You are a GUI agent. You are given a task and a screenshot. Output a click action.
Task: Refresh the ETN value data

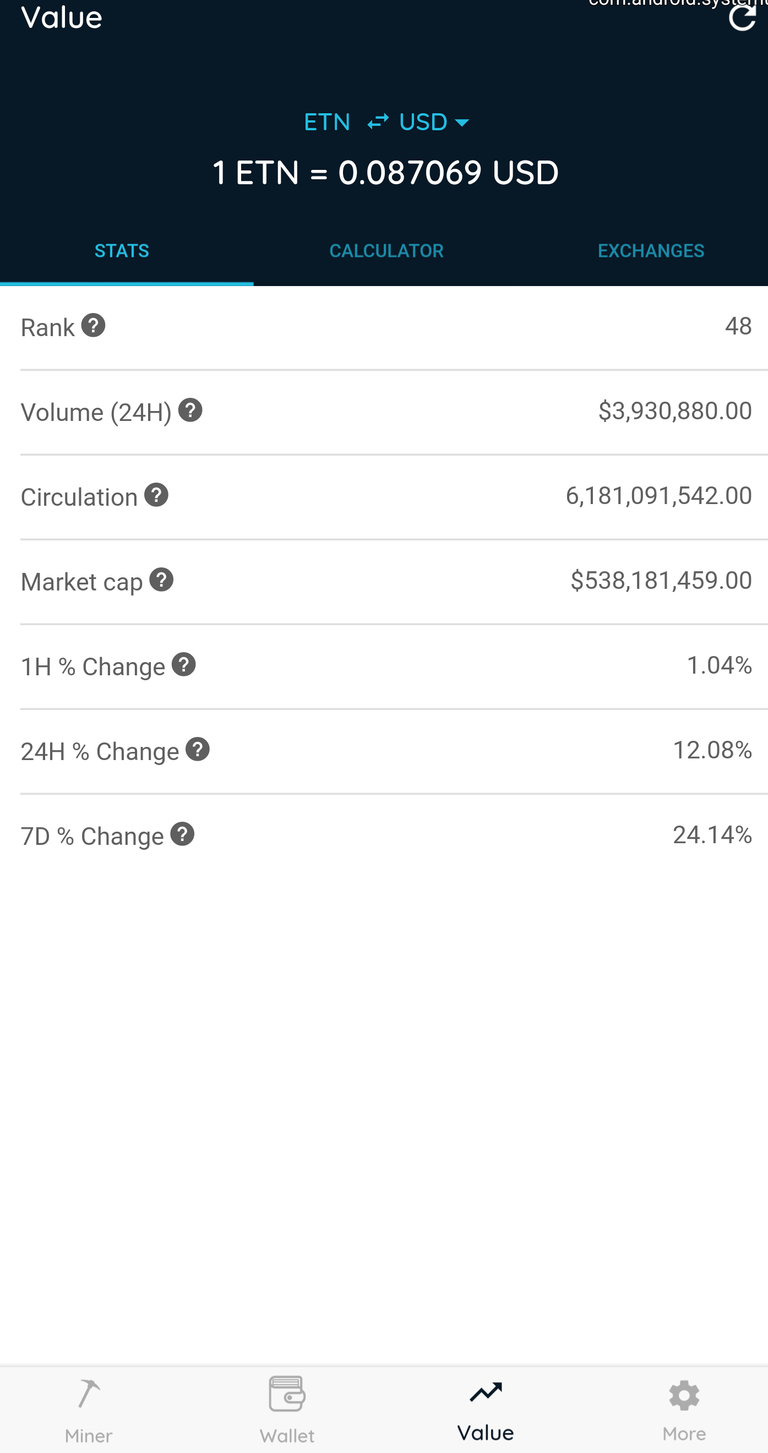[742, 17]
